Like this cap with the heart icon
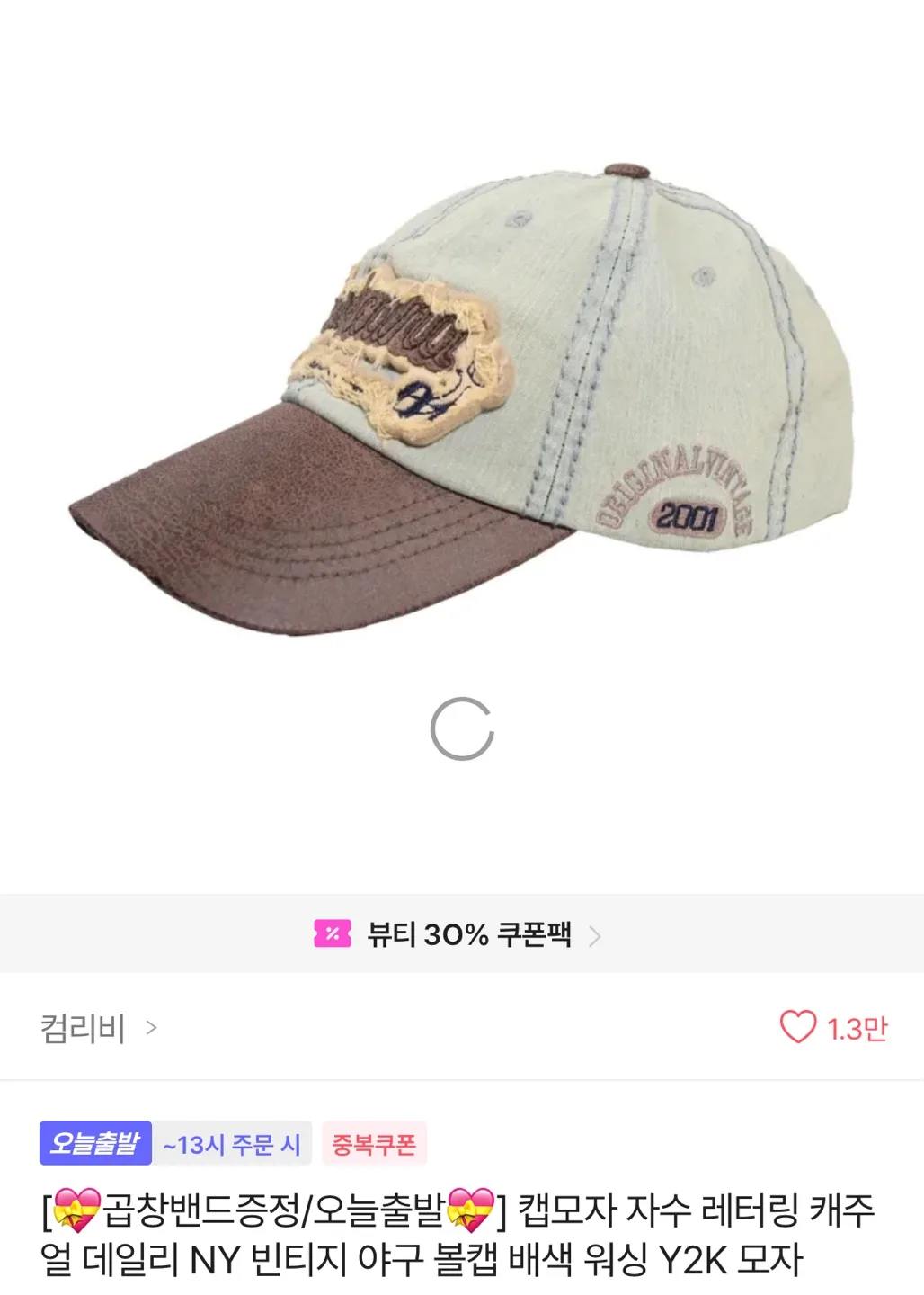This screenshot has height=1295, width=924. [797, 1027]
